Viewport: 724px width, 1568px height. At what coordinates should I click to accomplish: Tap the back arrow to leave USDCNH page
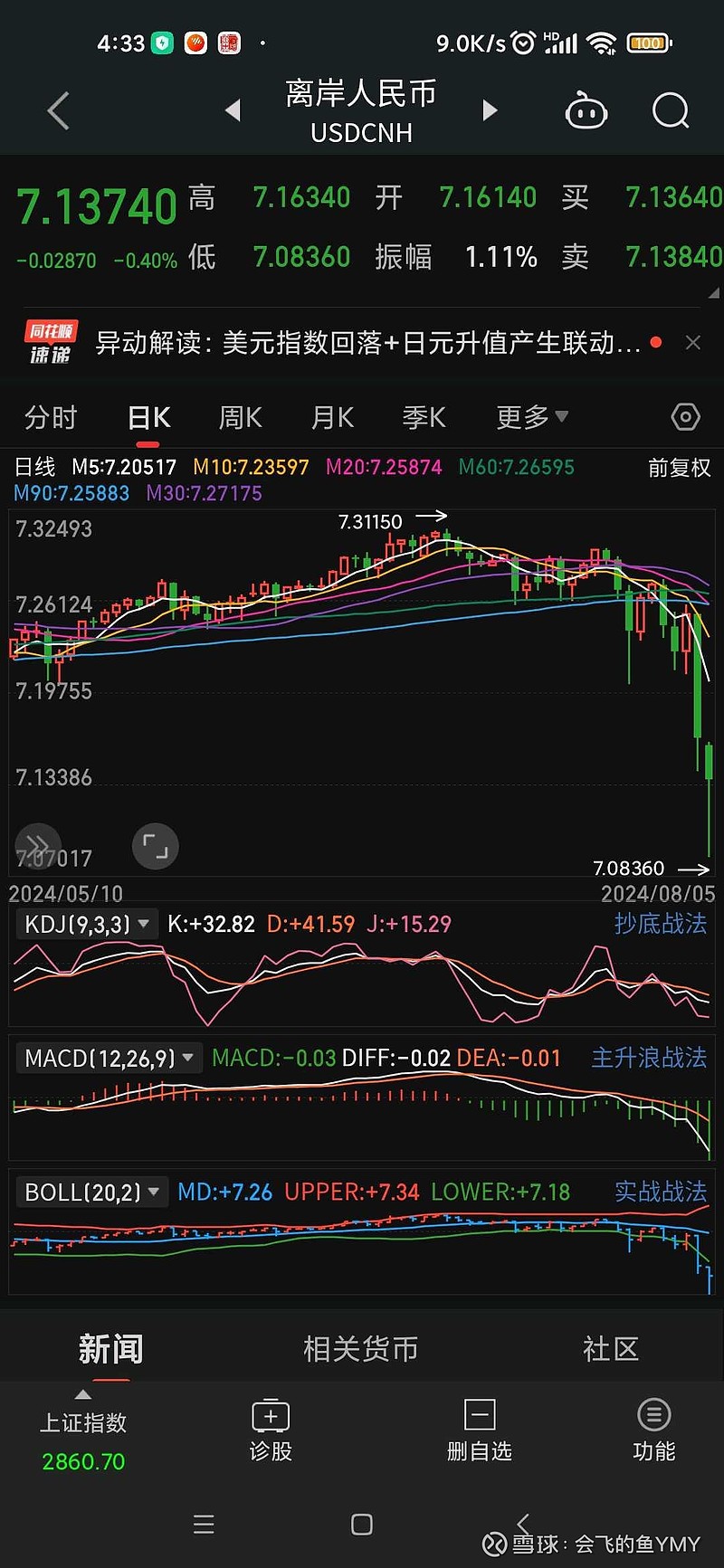pyautogui.click(x=56, y=110)
